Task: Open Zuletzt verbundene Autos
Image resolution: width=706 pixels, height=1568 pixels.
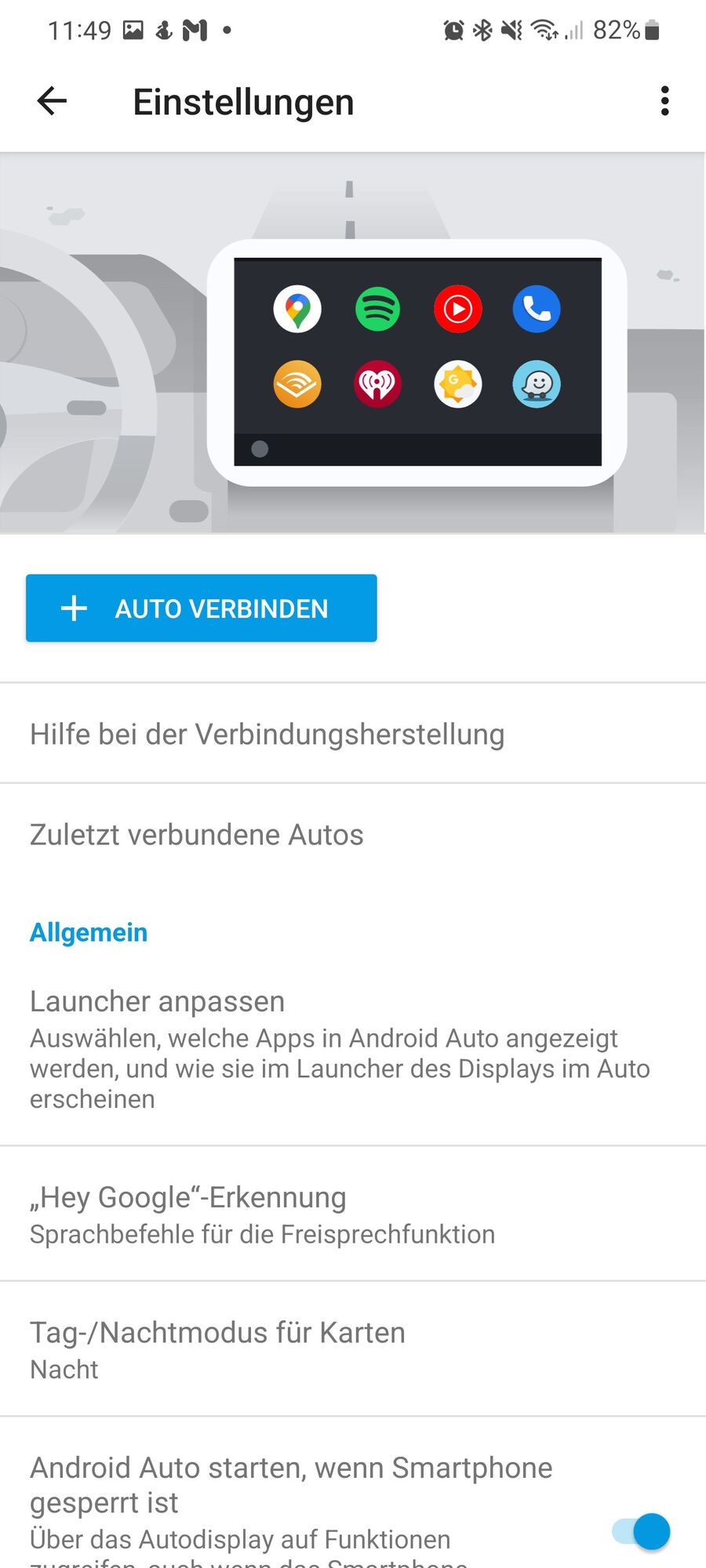Action: coord(196,835)
